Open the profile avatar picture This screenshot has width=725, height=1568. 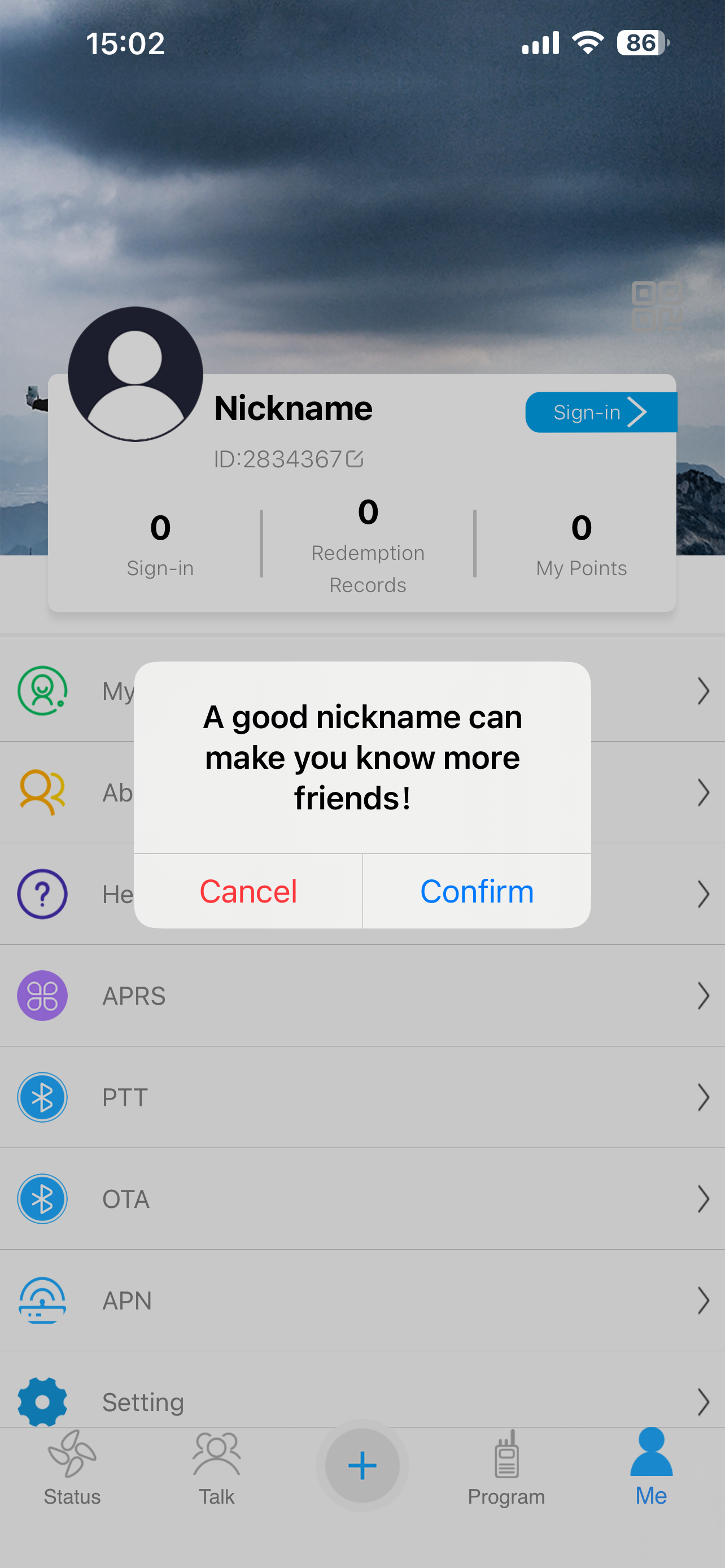(x=135, y=374)
